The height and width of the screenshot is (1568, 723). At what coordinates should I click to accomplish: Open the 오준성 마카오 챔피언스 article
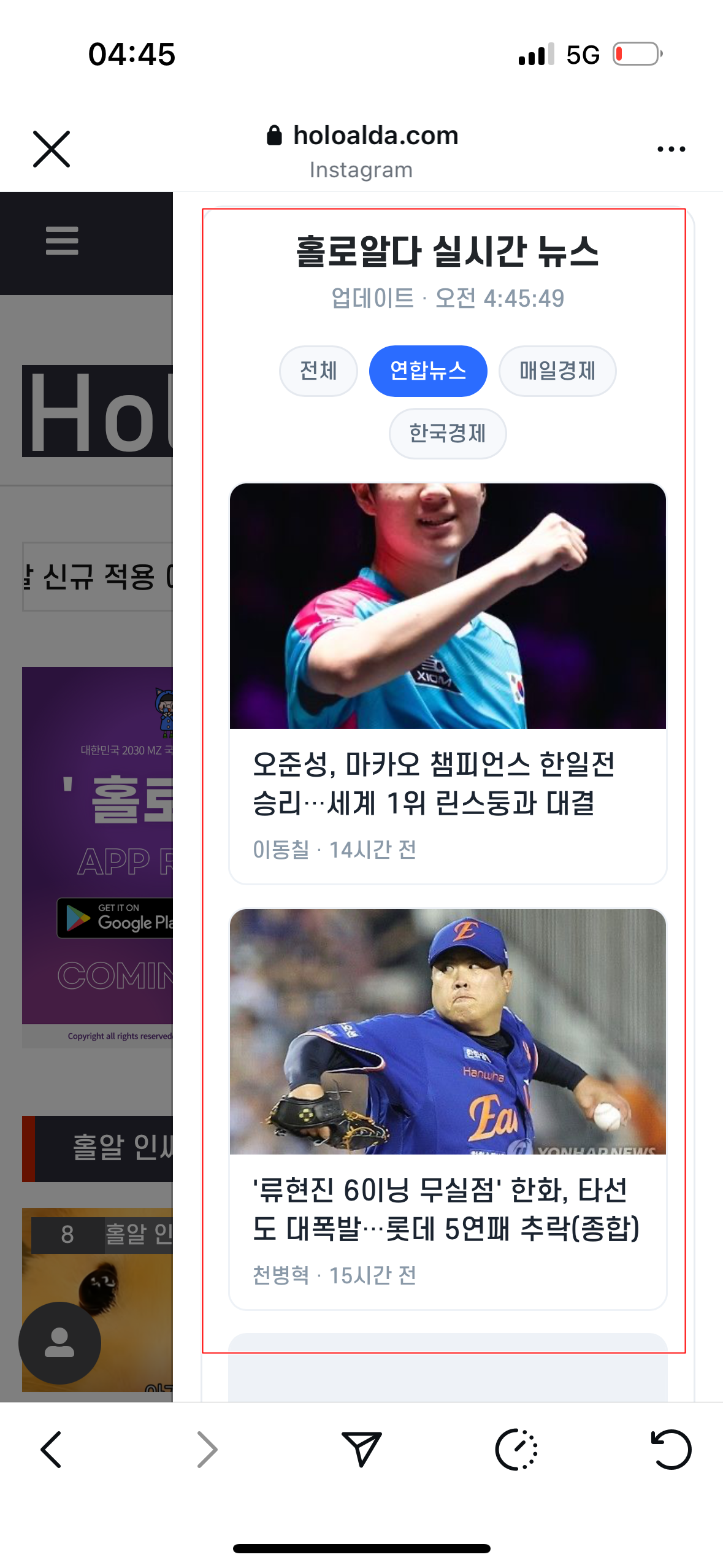(448, 784)
